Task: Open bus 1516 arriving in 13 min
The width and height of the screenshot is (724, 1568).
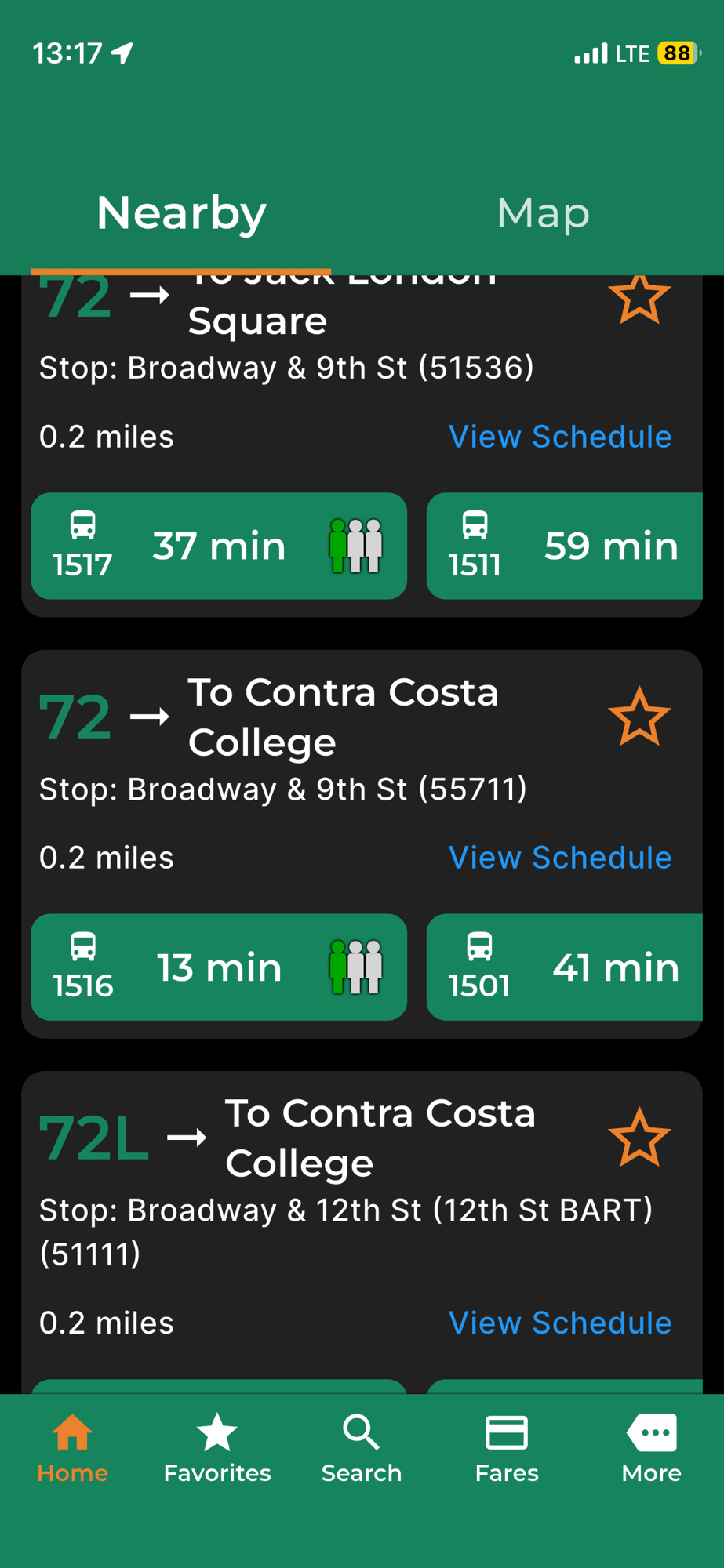Action: 219,967
